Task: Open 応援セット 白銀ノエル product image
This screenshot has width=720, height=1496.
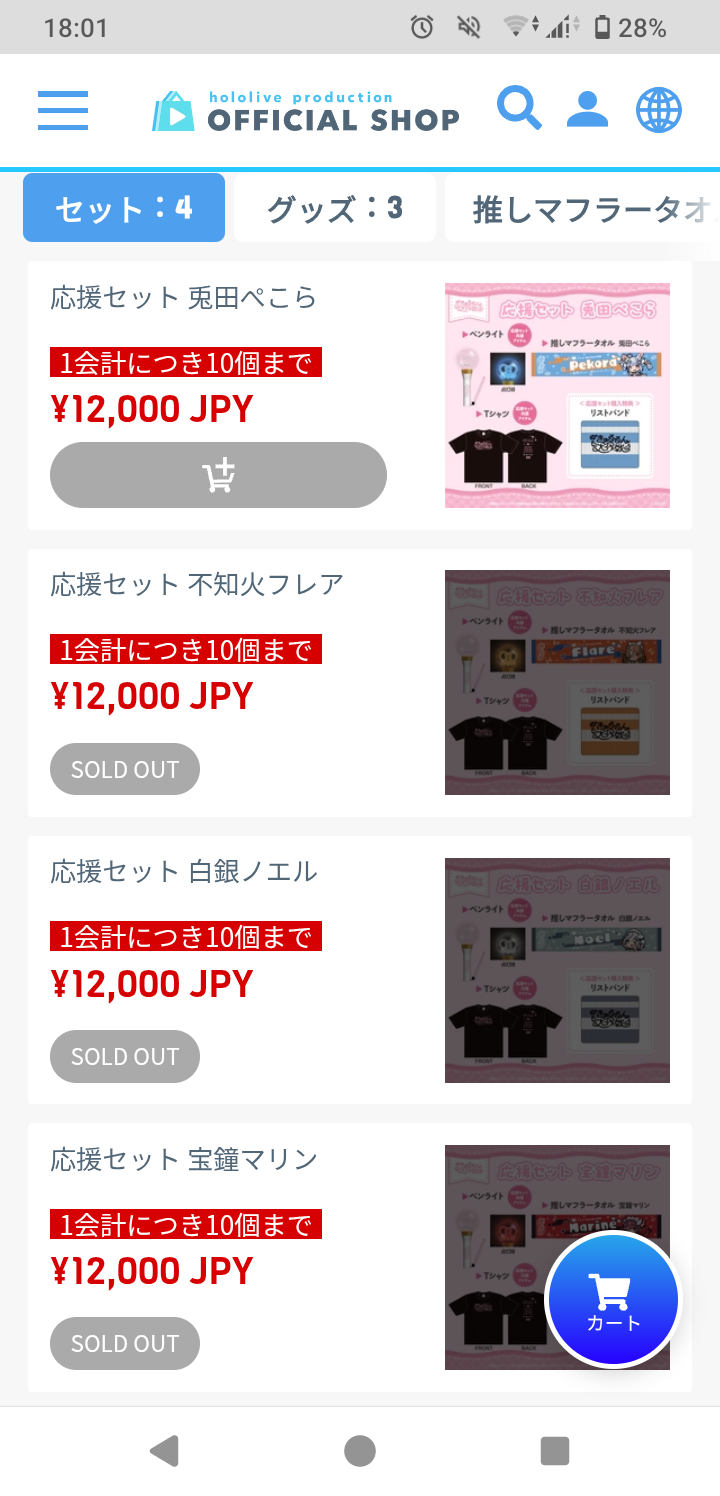Action: pyautogui.click(x=557, y=970)
